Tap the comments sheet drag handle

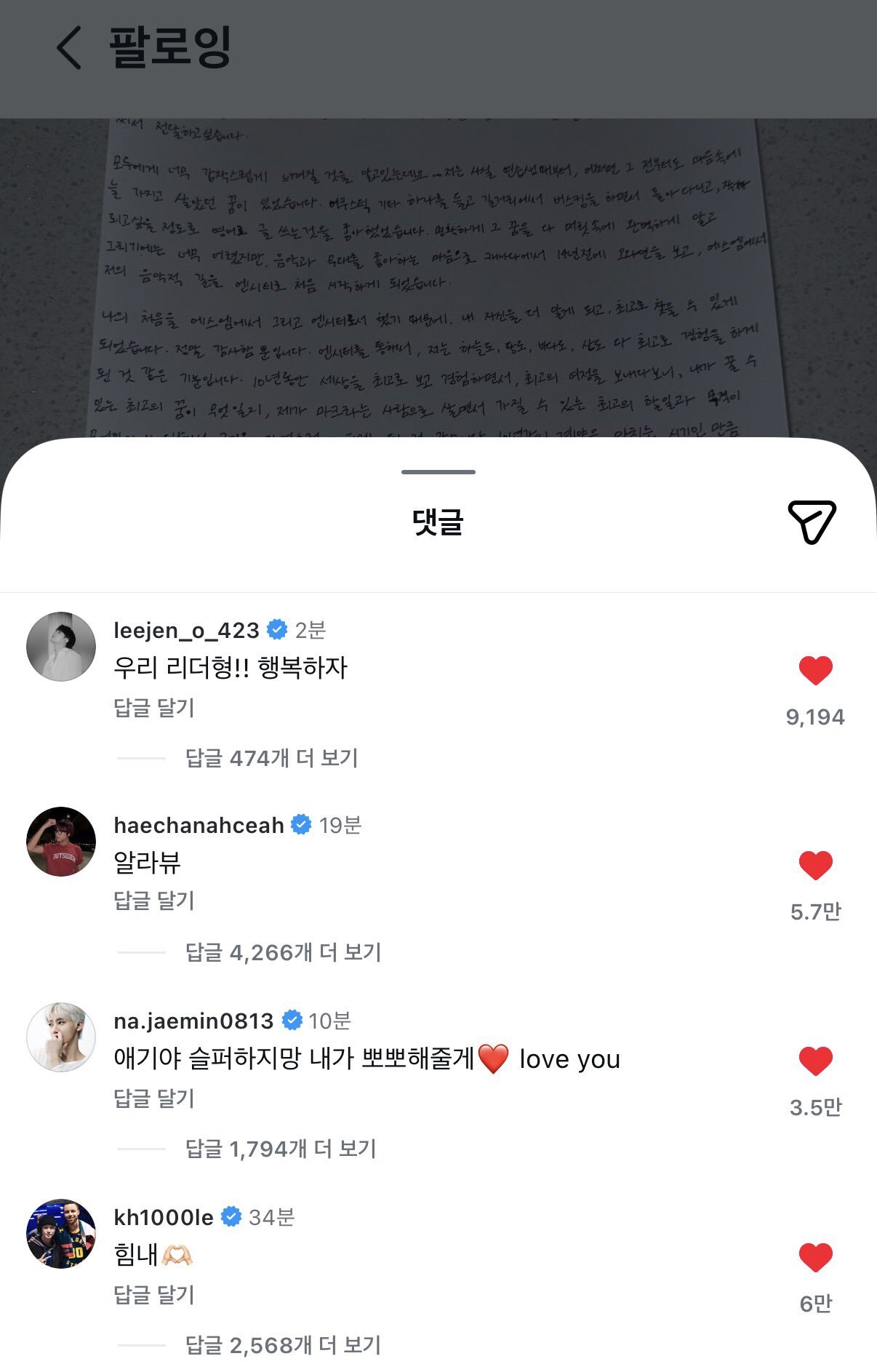click(438, 472)
